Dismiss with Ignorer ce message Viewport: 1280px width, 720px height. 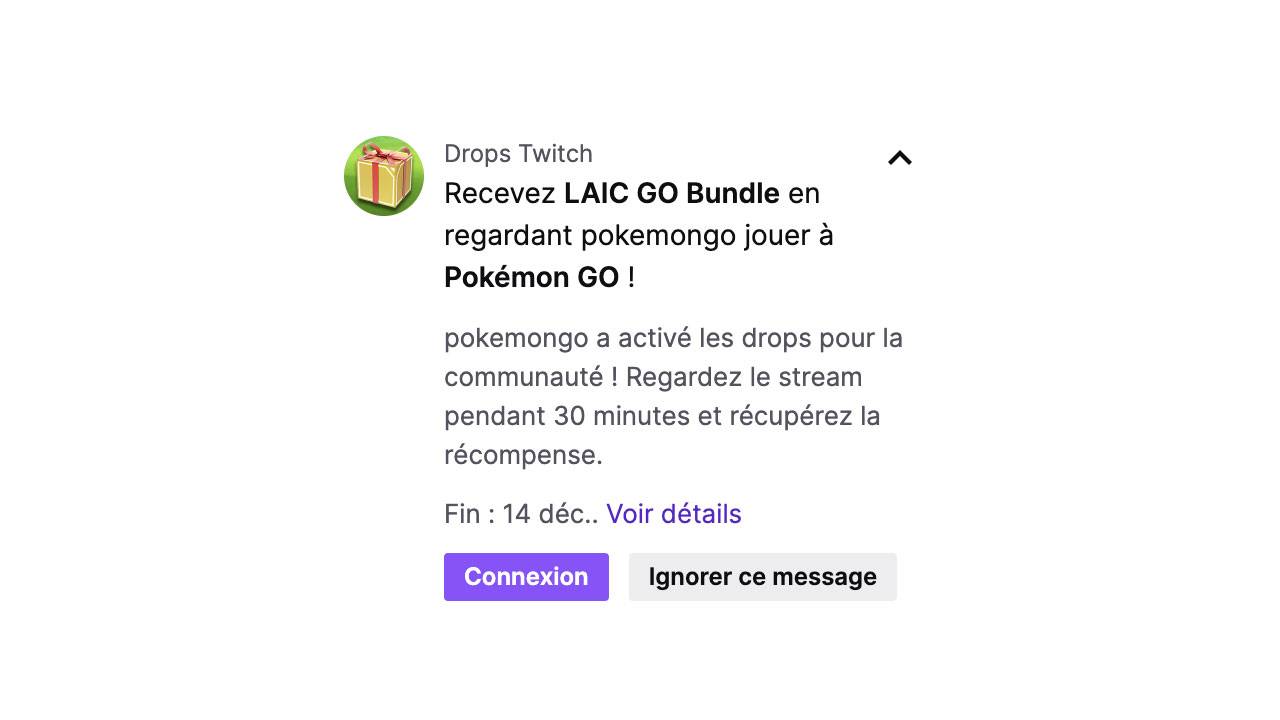click(x=762, y=577)
